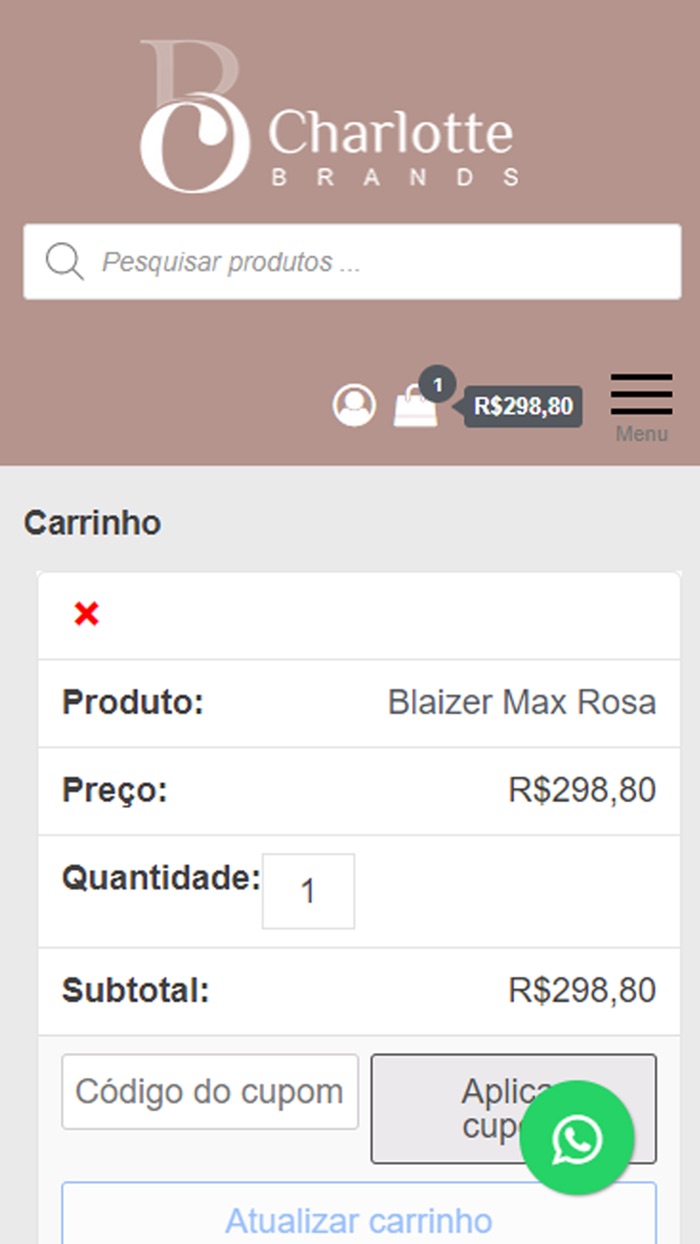Open the WhatsApp chat floating button

point(577,1138)
